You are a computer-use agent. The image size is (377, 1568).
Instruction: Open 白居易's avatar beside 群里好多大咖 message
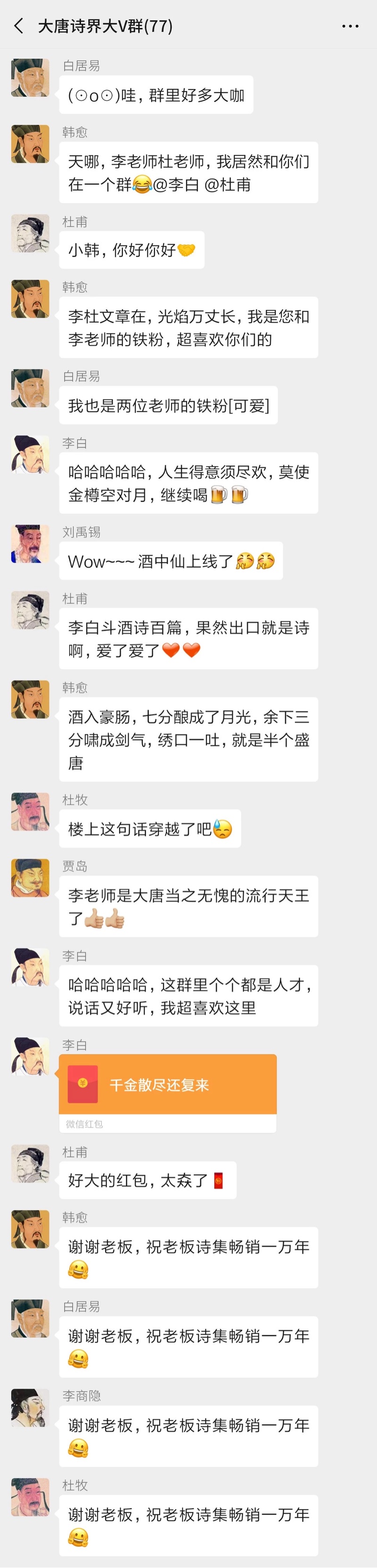[30, 77]
